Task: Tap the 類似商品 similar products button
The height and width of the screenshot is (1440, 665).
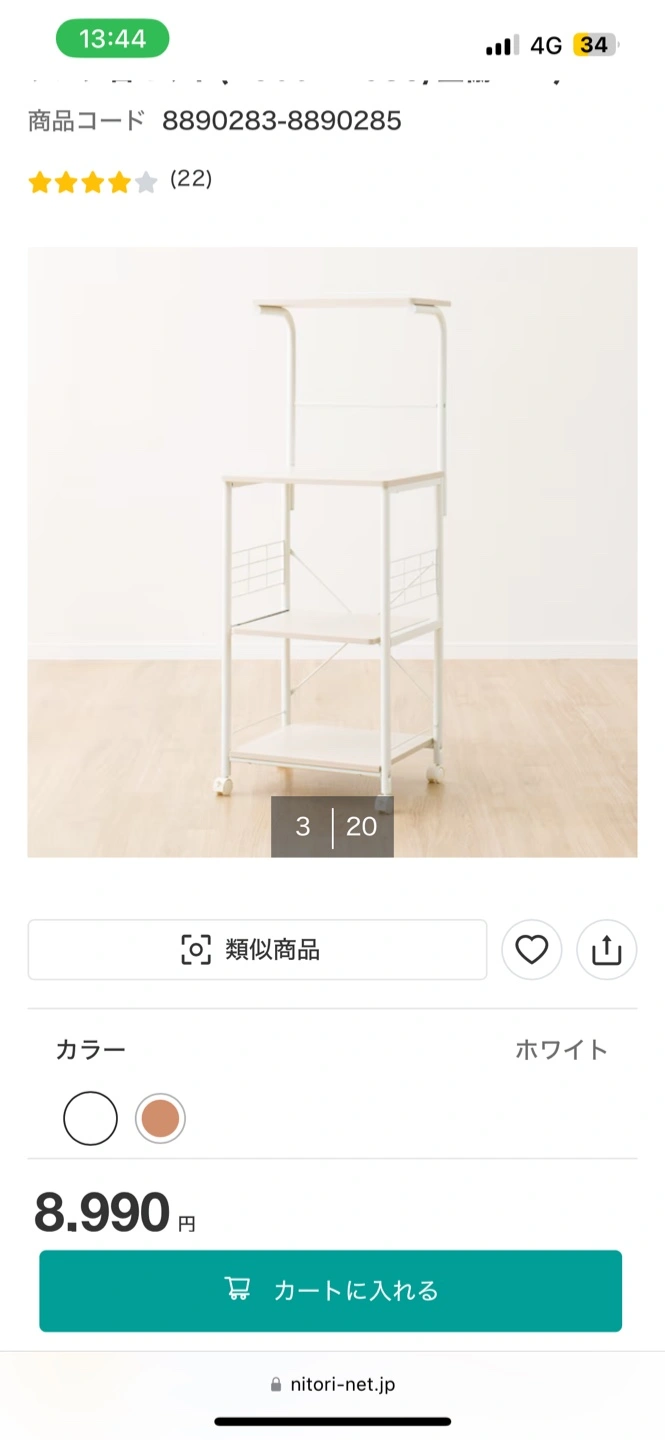Action: point(257,950)
